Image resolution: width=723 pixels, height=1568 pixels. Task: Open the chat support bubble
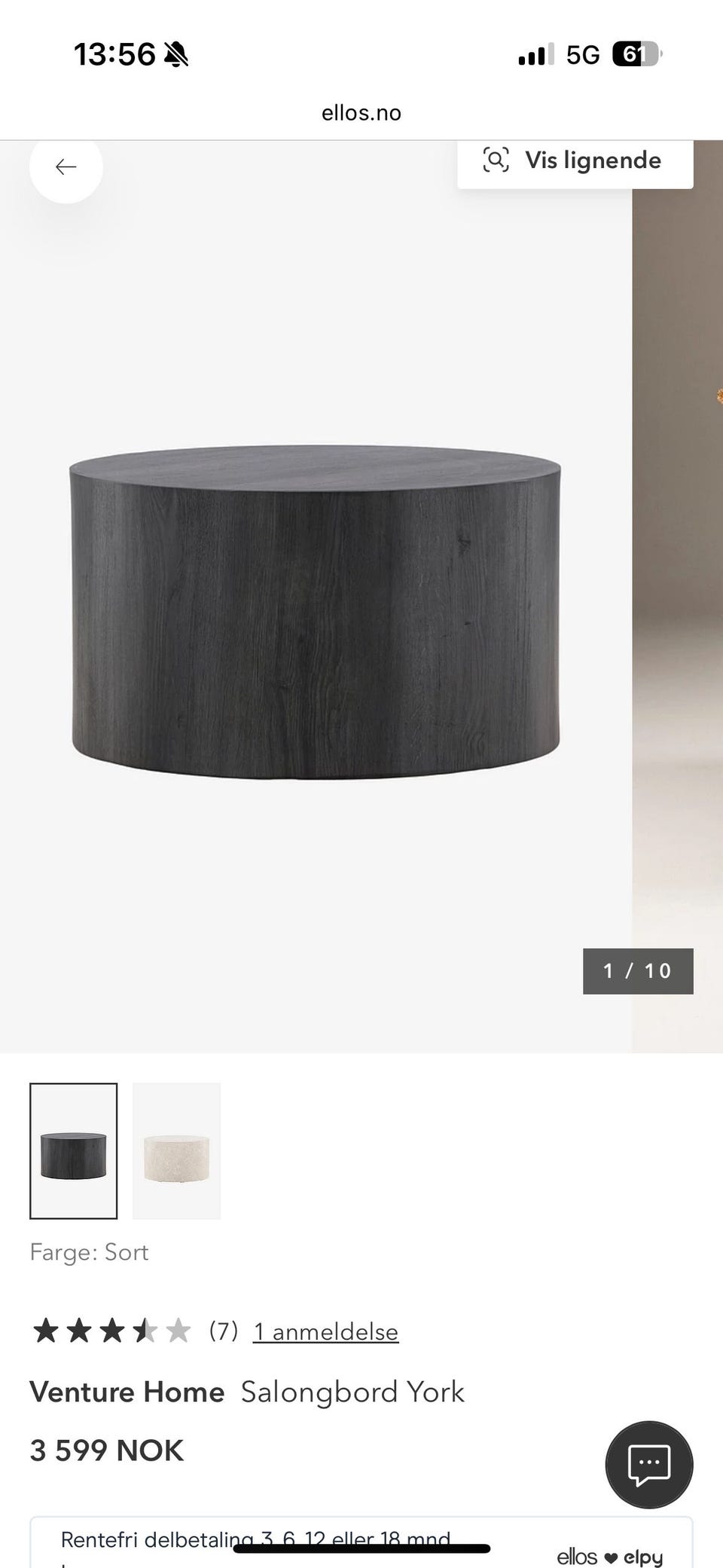pyautogui.click(x=648, y=1464)
